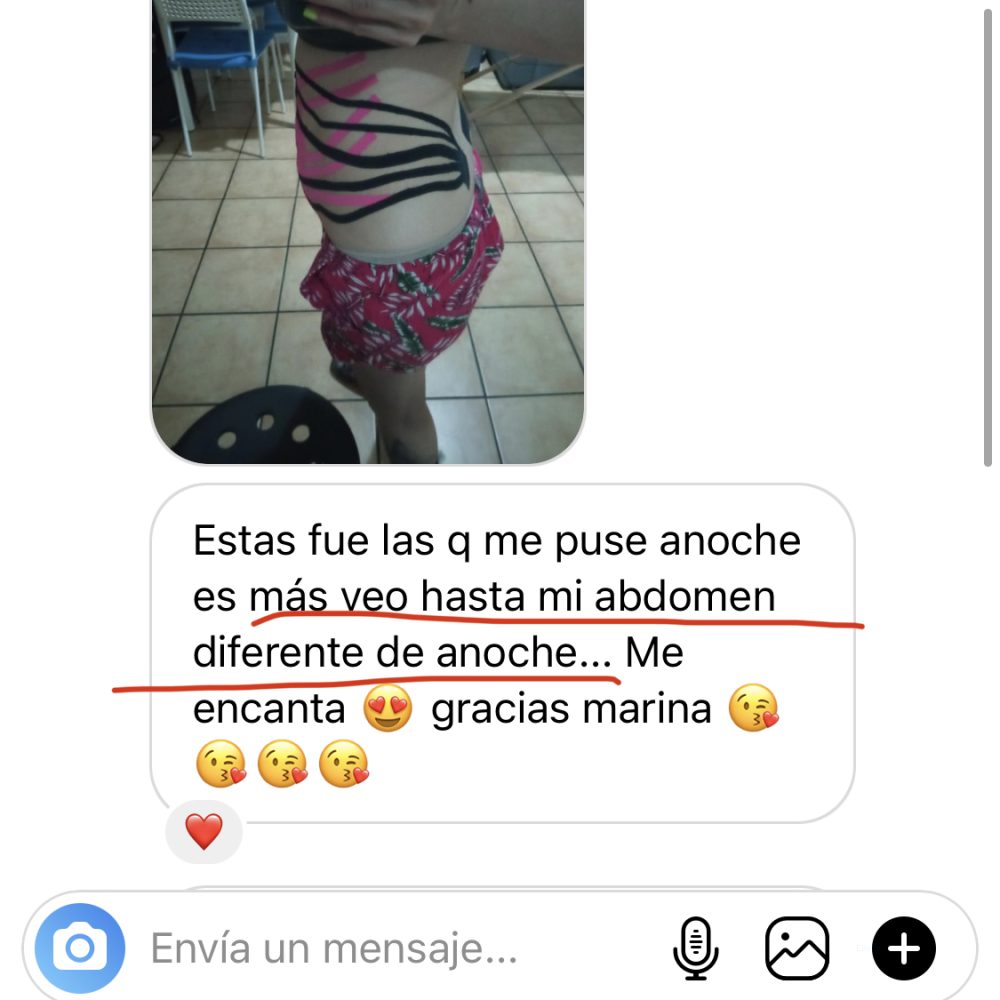Open the photo gallery picker
This screenshot has width=1000, height=1000.
click(x=797, y=947)
